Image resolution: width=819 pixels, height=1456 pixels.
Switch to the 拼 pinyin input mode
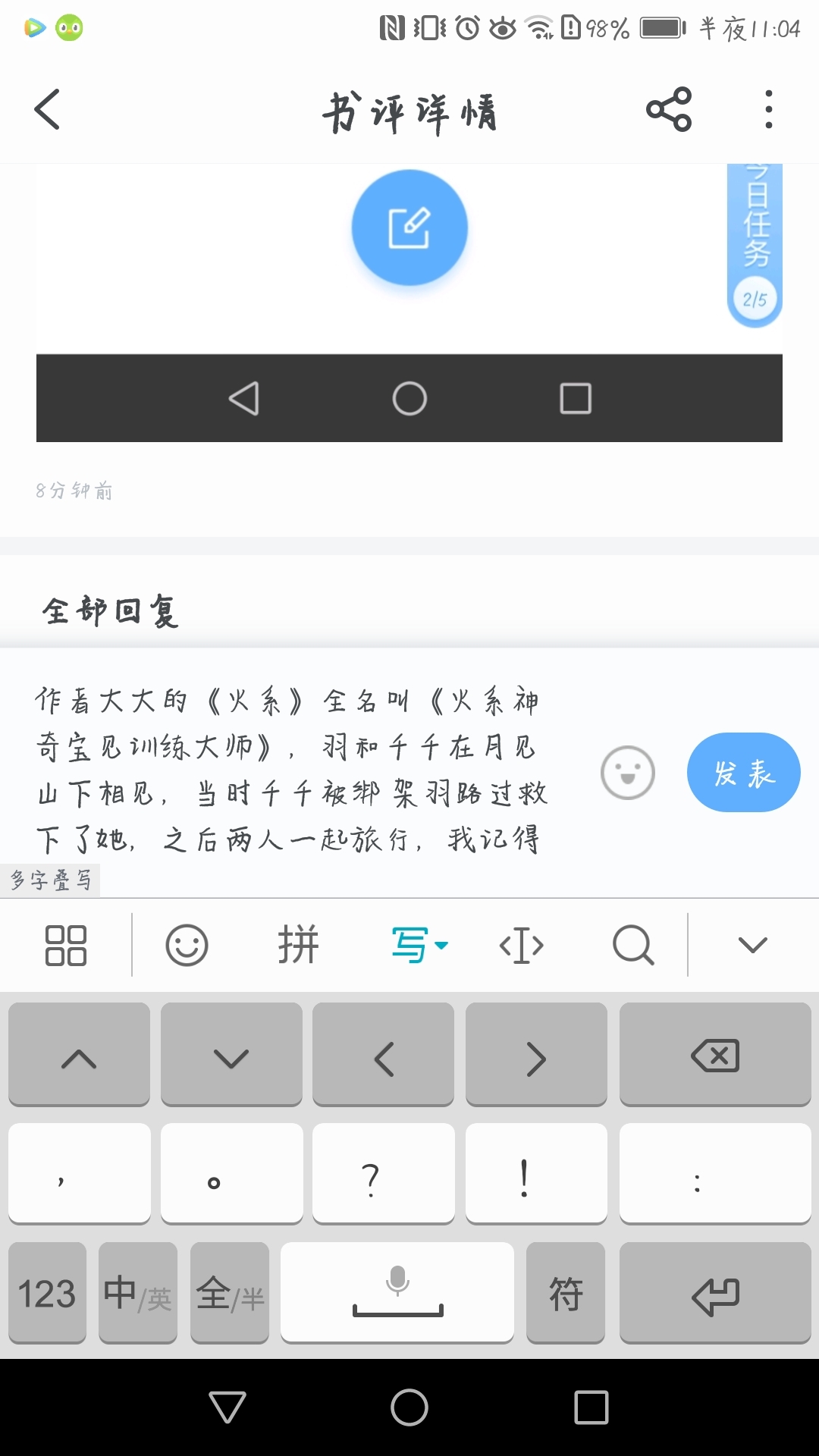click(x=298, y=945)
